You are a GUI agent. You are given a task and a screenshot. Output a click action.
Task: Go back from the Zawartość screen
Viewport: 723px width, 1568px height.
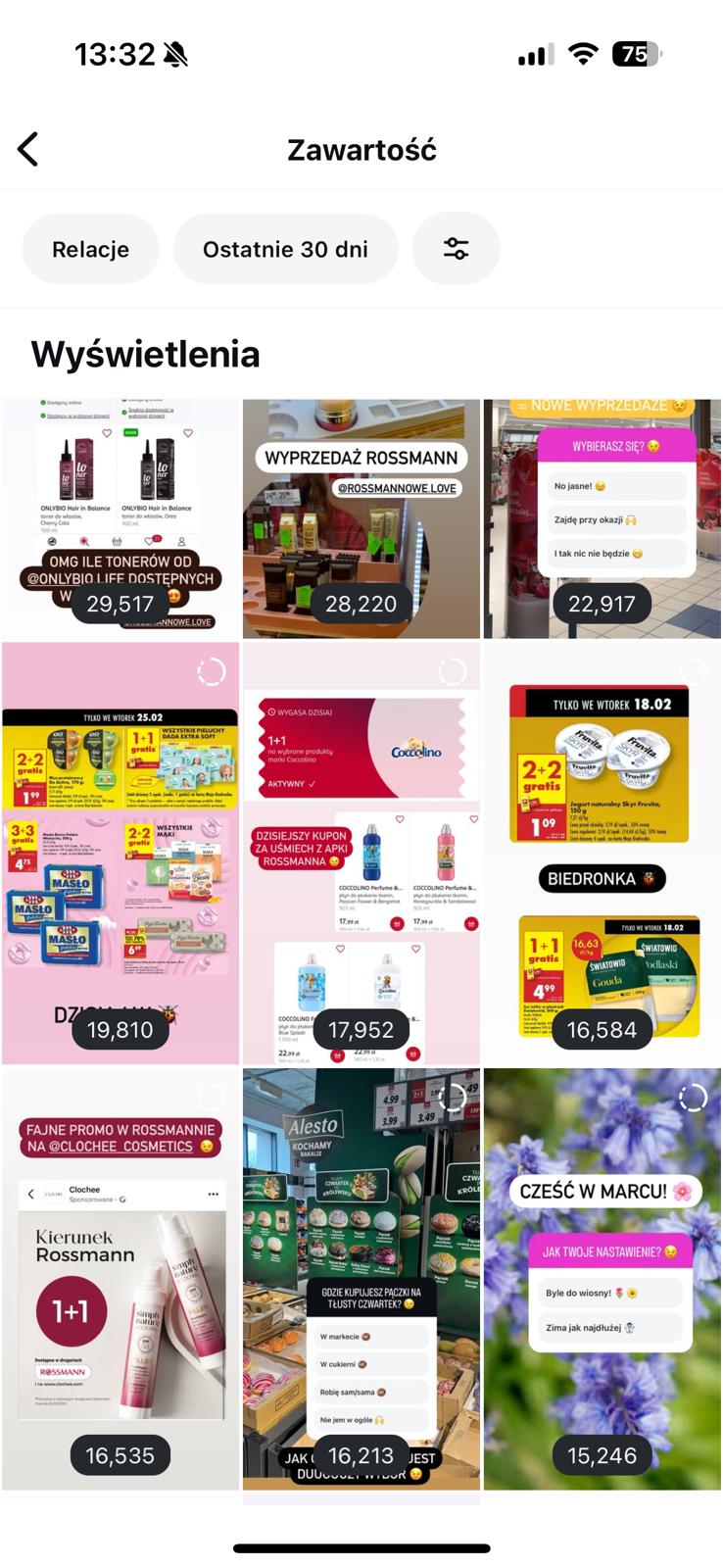point(28,150)
